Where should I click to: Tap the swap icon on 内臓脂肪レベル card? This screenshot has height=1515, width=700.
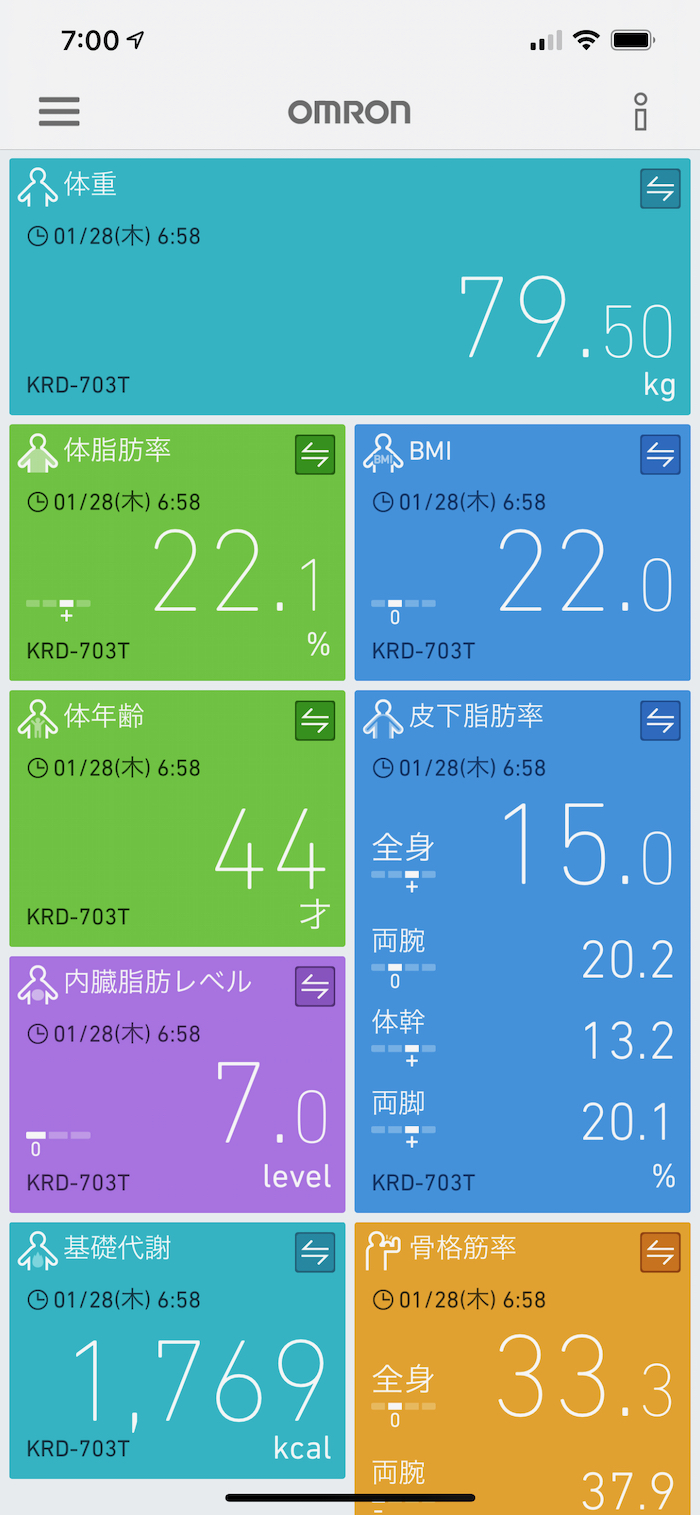pyautogui.click(x=315, y=987)
